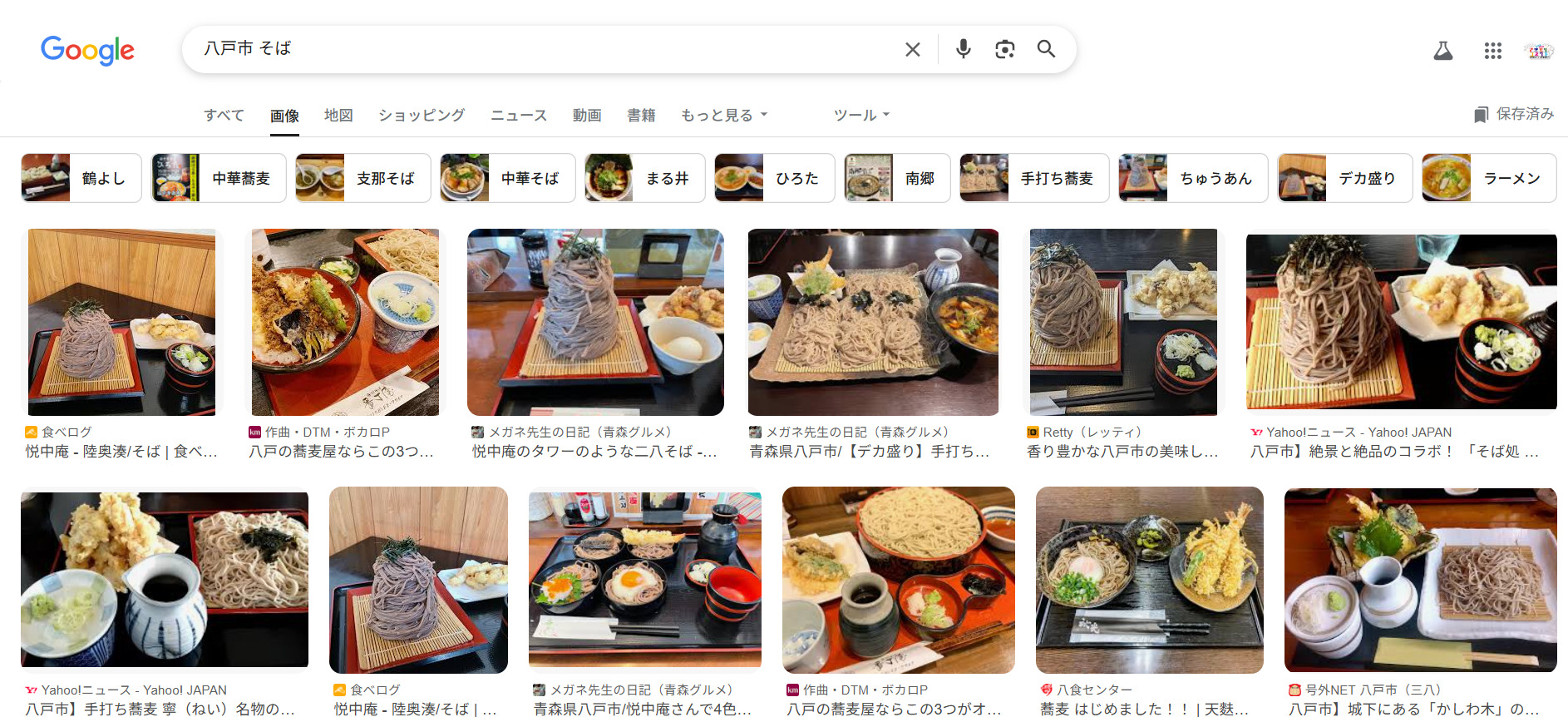
Task: Open search by image camera icon
Action: pos(1004,50)
